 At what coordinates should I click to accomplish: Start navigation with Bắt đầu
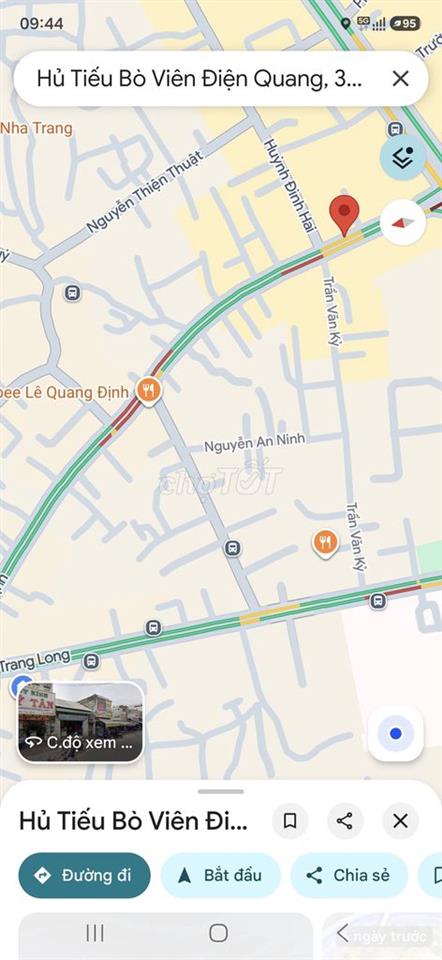pos(220,876)
